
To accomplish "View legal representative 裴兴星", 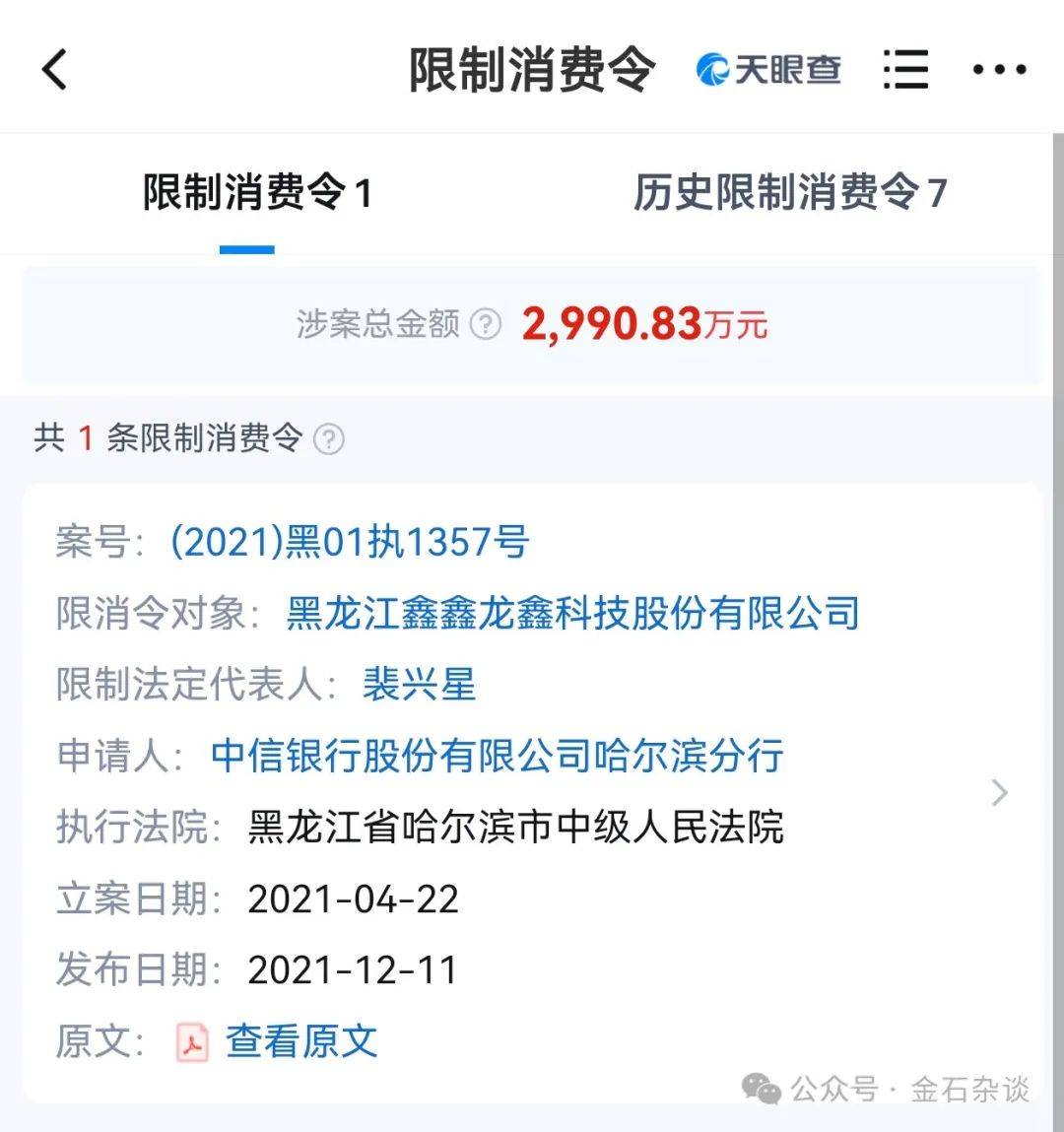I will click(x=419, y=684).
